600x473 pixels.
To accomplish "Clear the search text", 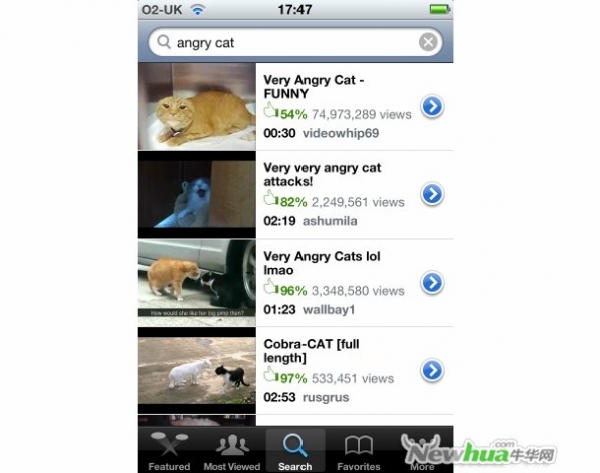I will click(428, 42).
